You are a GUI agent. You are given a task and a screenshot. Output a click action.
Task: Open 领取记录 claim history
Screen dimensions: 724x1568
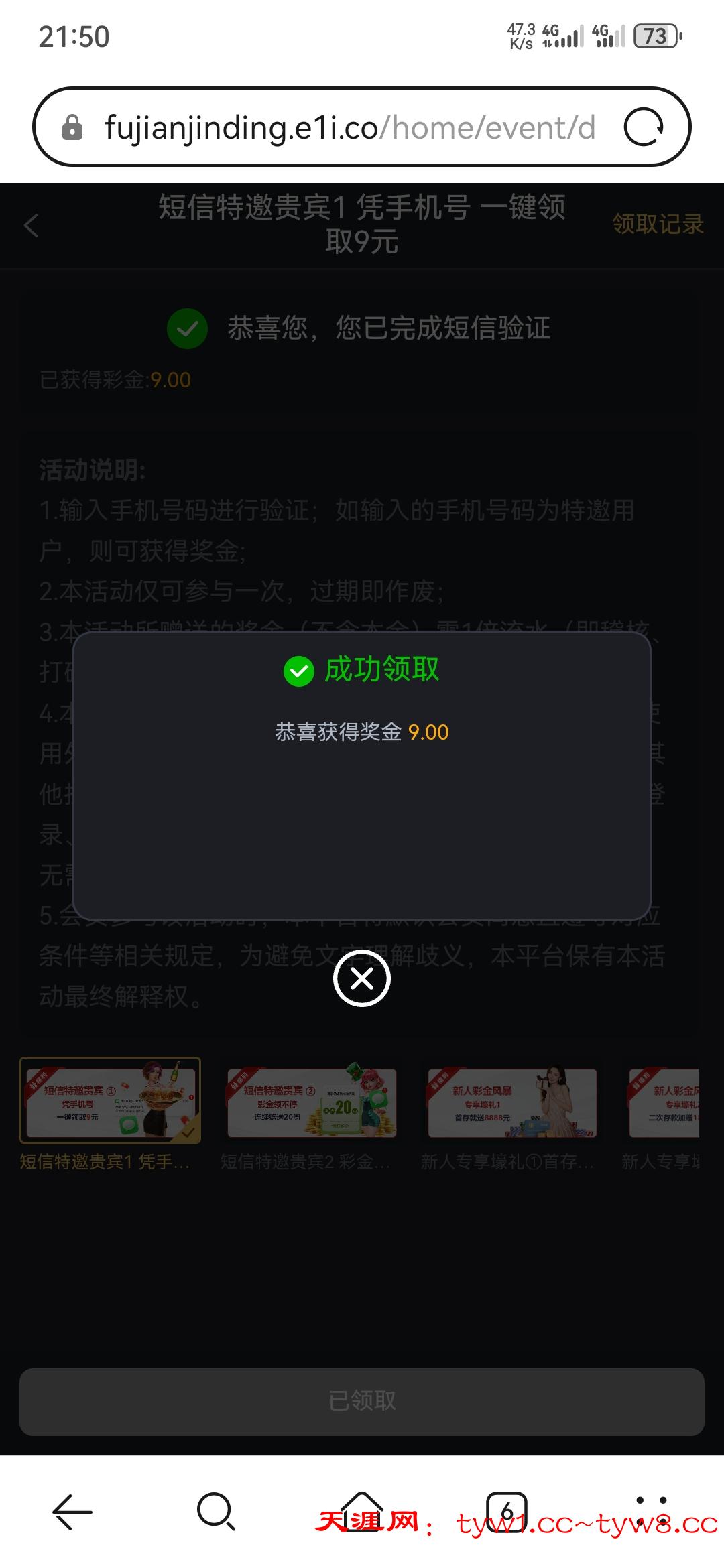tap(658, 224)
